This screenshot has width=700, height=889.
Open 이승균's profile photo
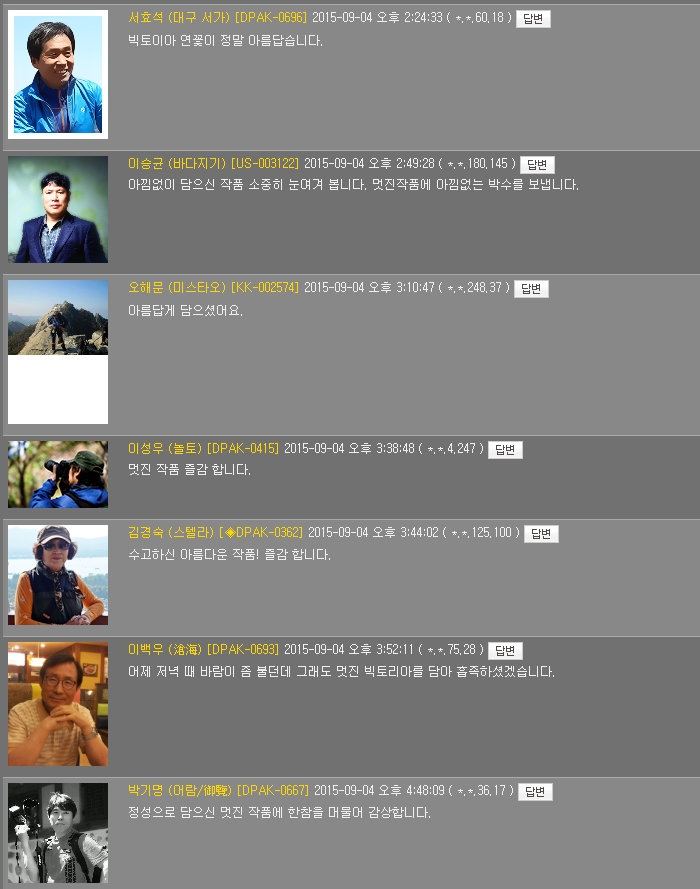coord(58,209)
